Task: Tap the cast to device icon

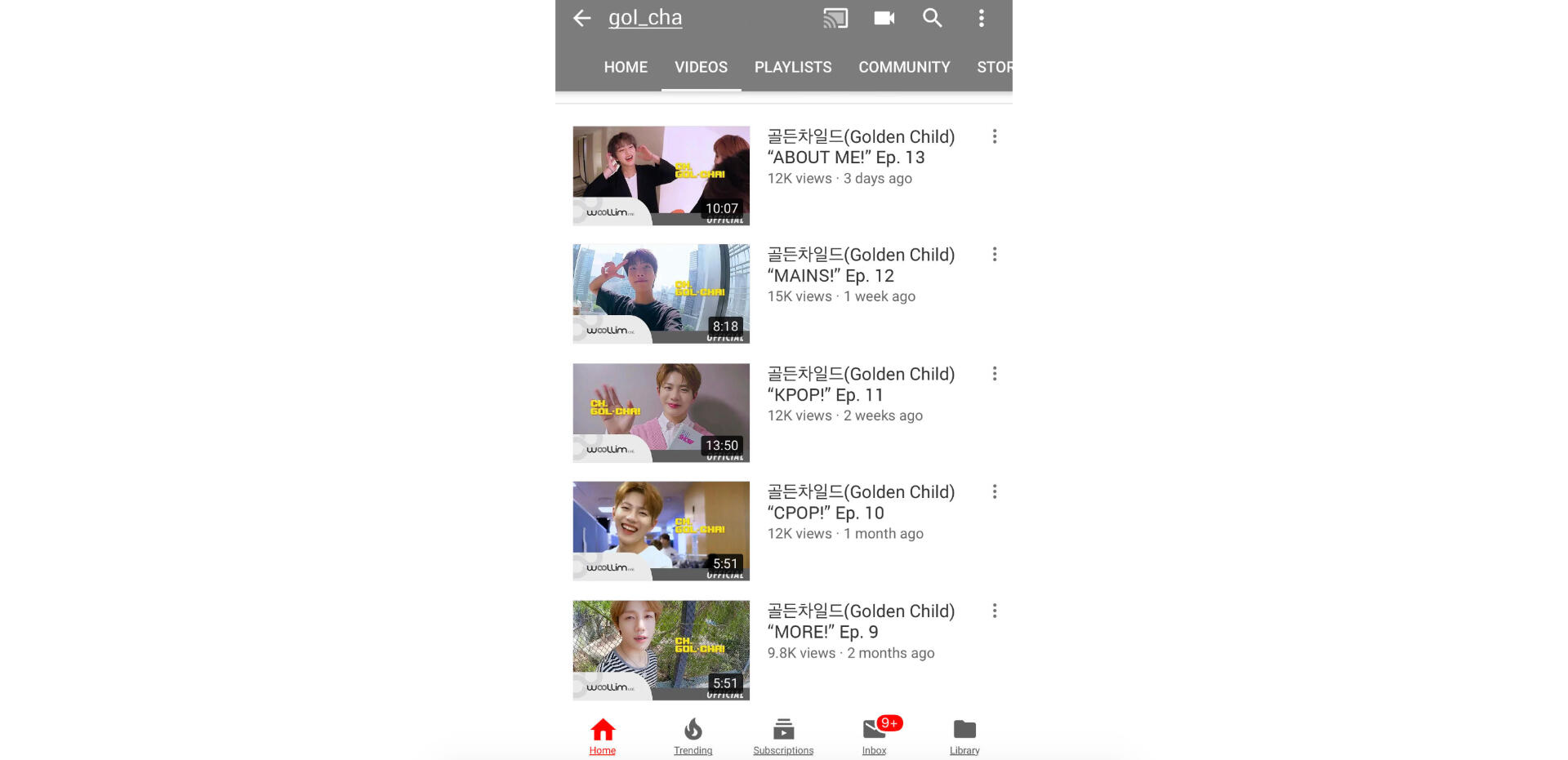Action: [835, 18]
